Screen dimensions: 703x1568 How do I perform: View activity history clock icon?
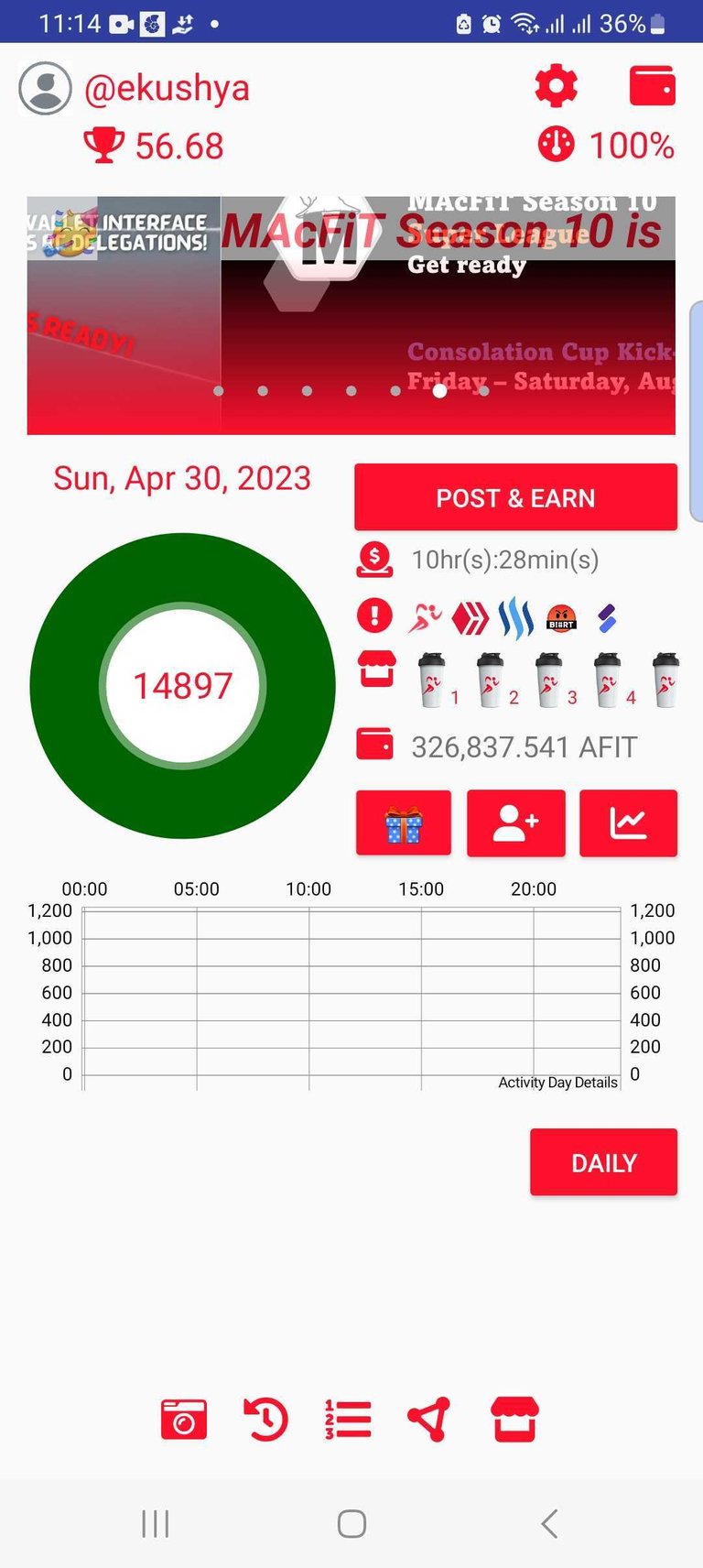click(x=265, y=1420)
